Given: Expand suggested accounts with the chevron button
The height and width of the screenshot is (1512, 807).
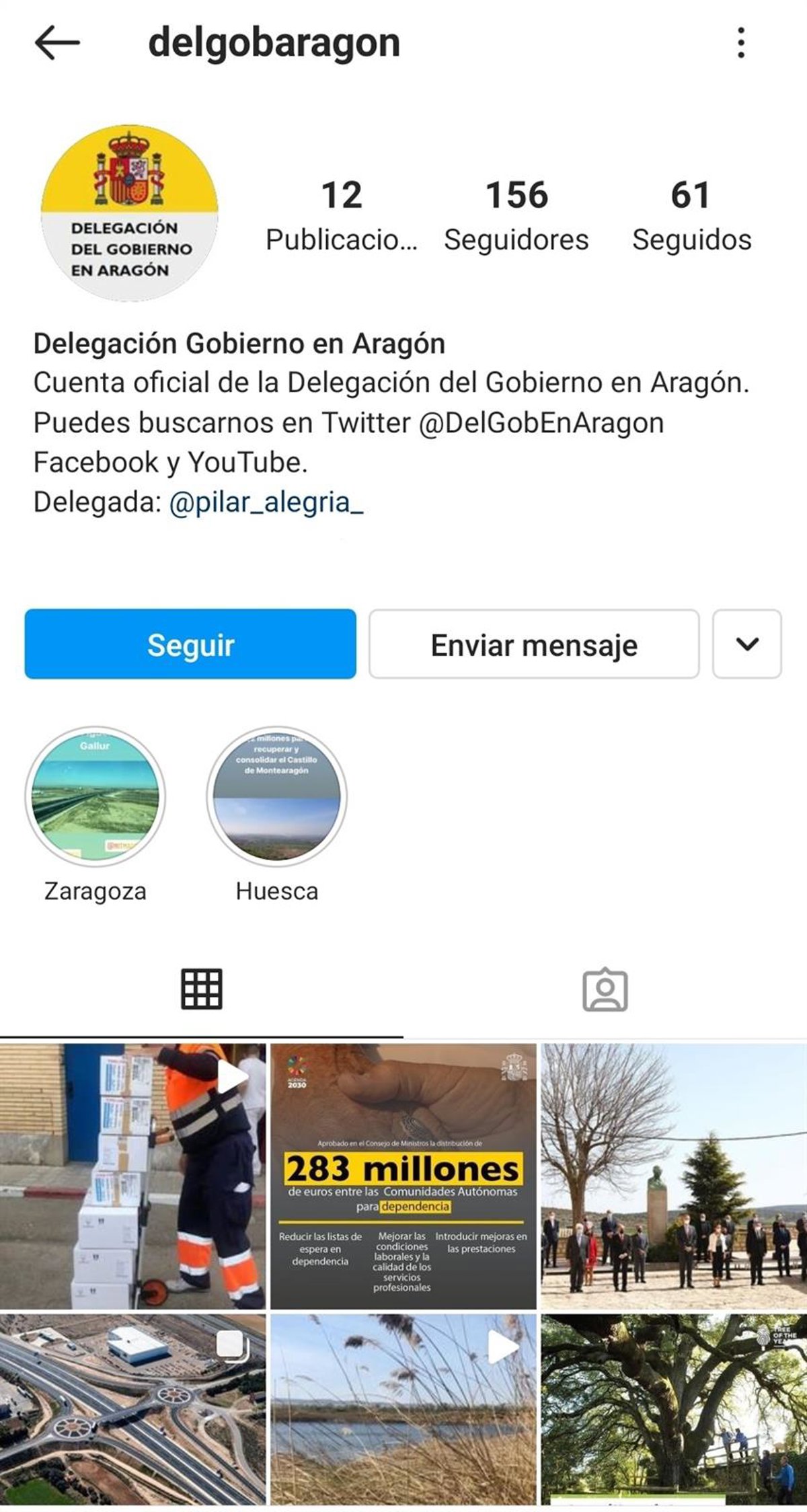Looking at the screenshot, I should pyautogui.click(x=747, y=644).
